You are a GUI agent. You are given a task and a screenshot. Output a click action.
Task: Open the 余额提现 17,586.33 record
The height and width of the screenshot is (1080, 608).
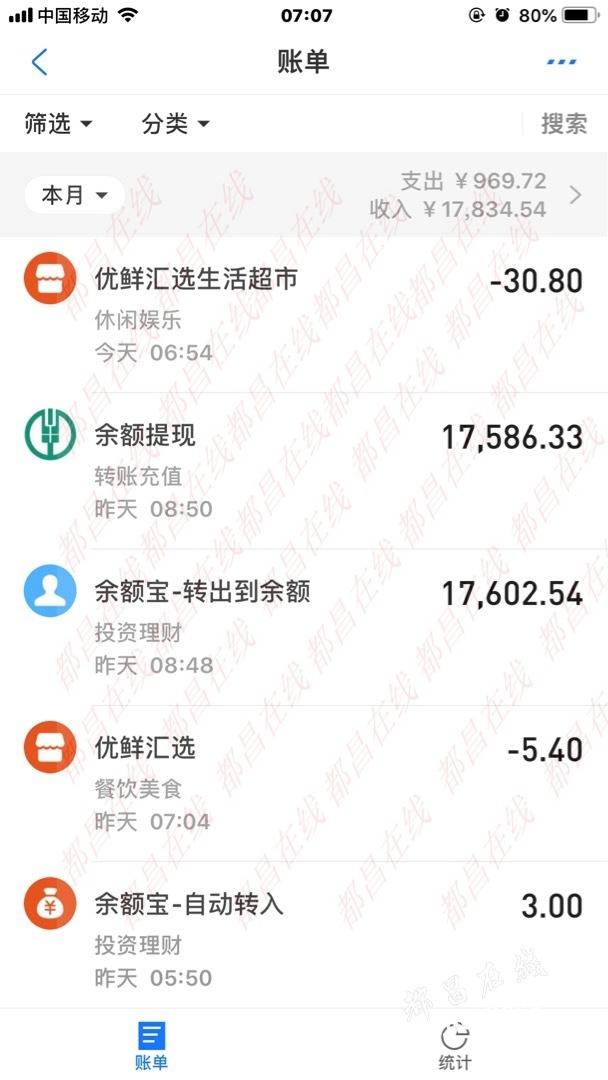point(304,471)
